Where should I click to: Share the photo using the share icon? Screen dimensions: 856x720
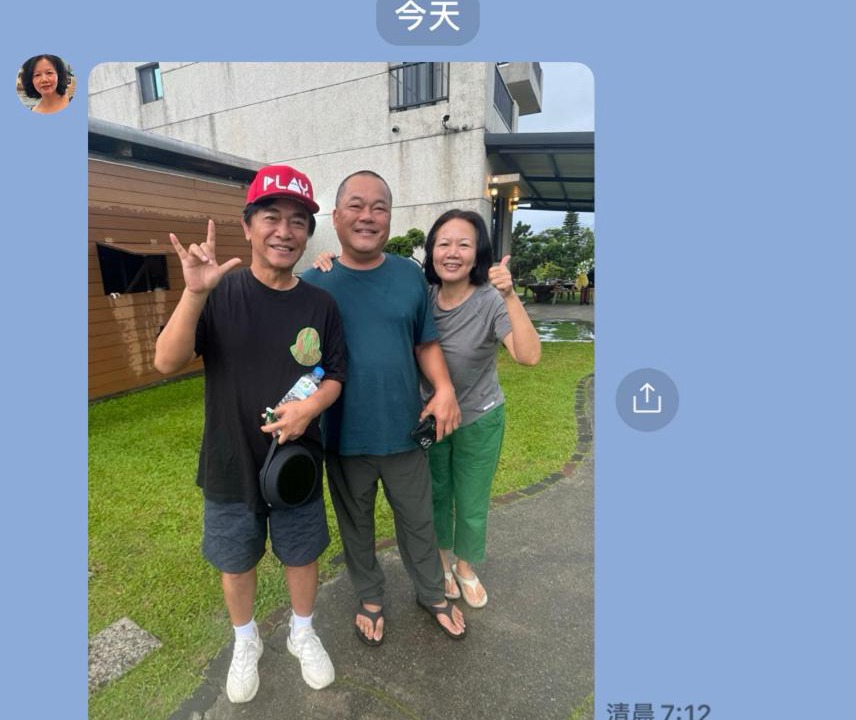click(x=647, y=400)
